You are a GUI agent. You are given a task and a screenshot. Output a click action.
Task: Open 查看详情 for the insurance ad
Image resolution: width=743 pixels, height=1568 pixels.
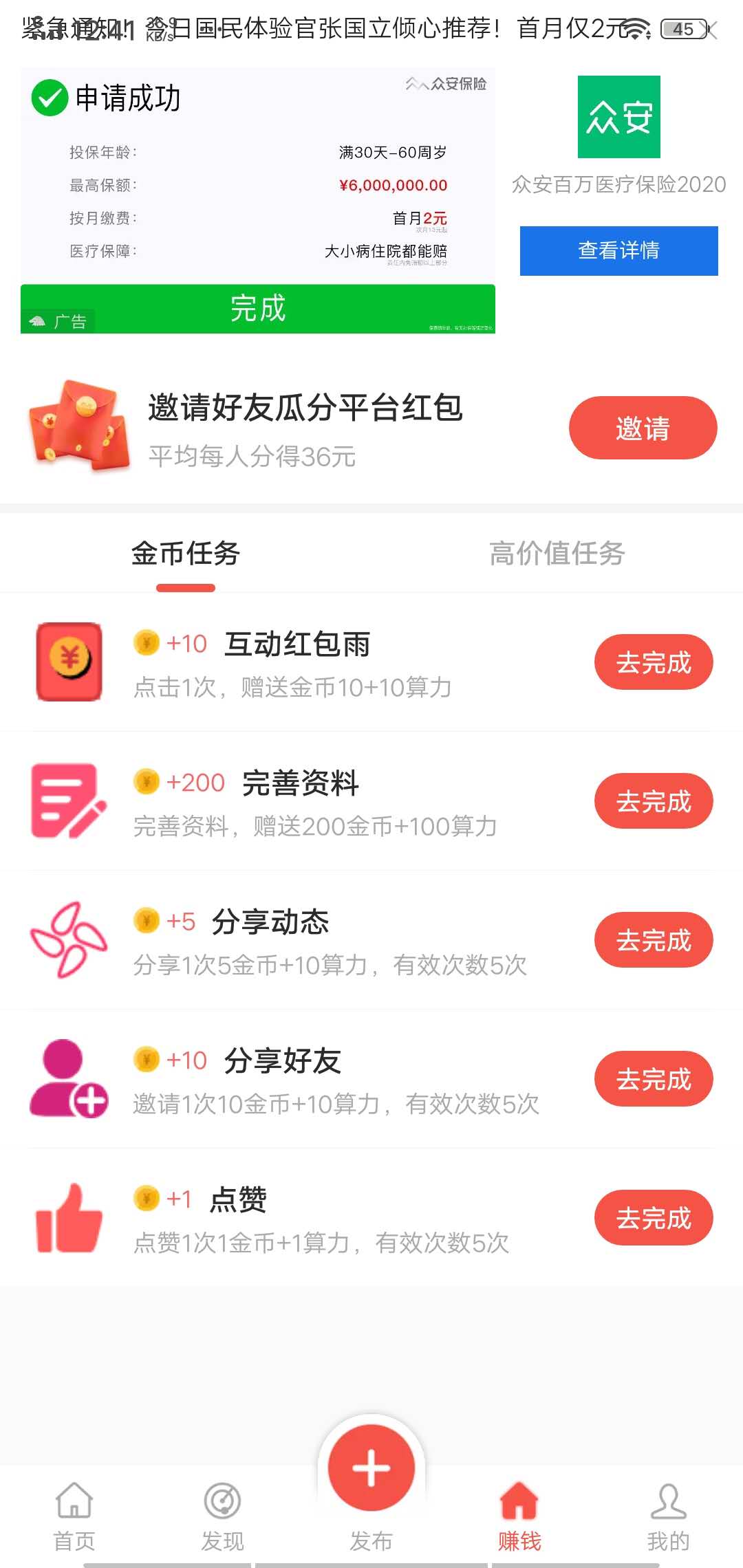[618, 250]
